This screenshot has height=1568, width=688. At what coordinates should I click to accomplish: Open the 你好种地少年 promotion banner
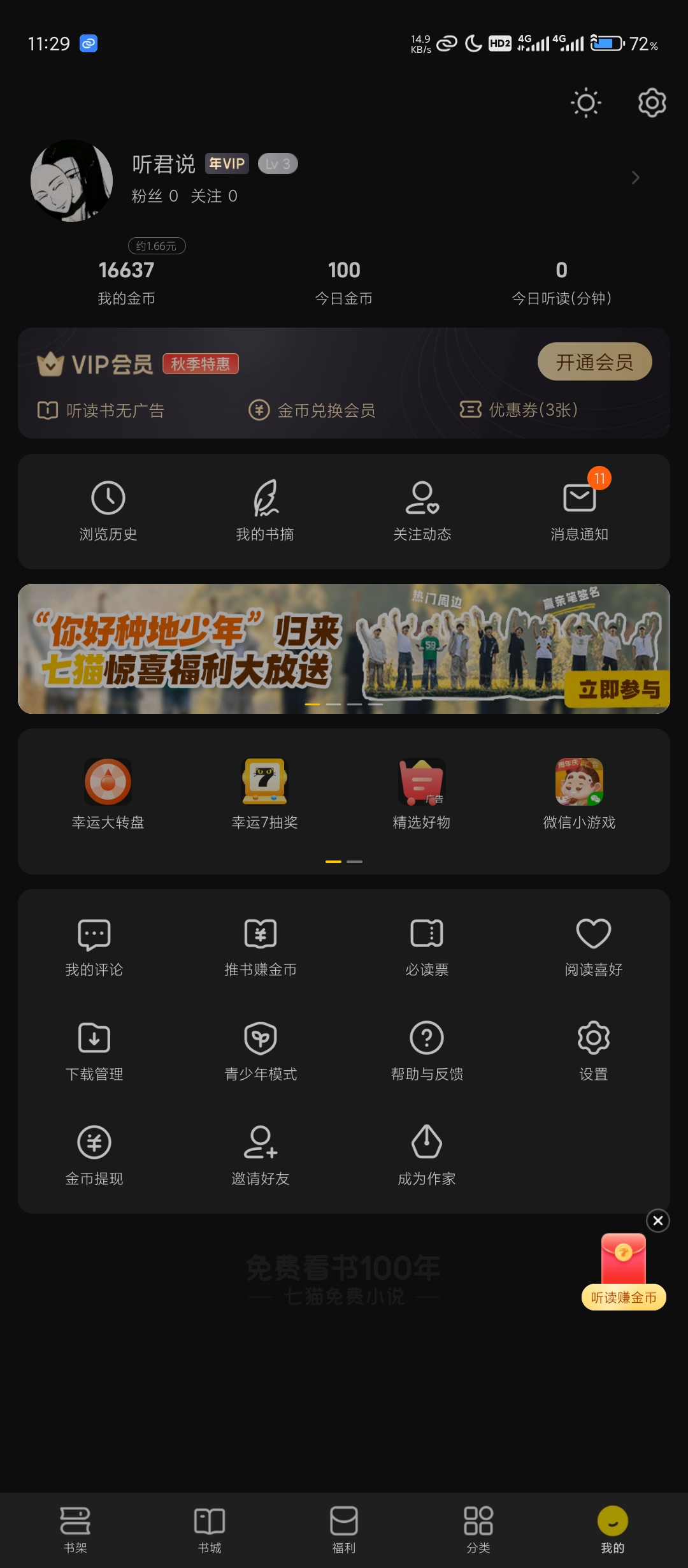click(x=344, y=648)
